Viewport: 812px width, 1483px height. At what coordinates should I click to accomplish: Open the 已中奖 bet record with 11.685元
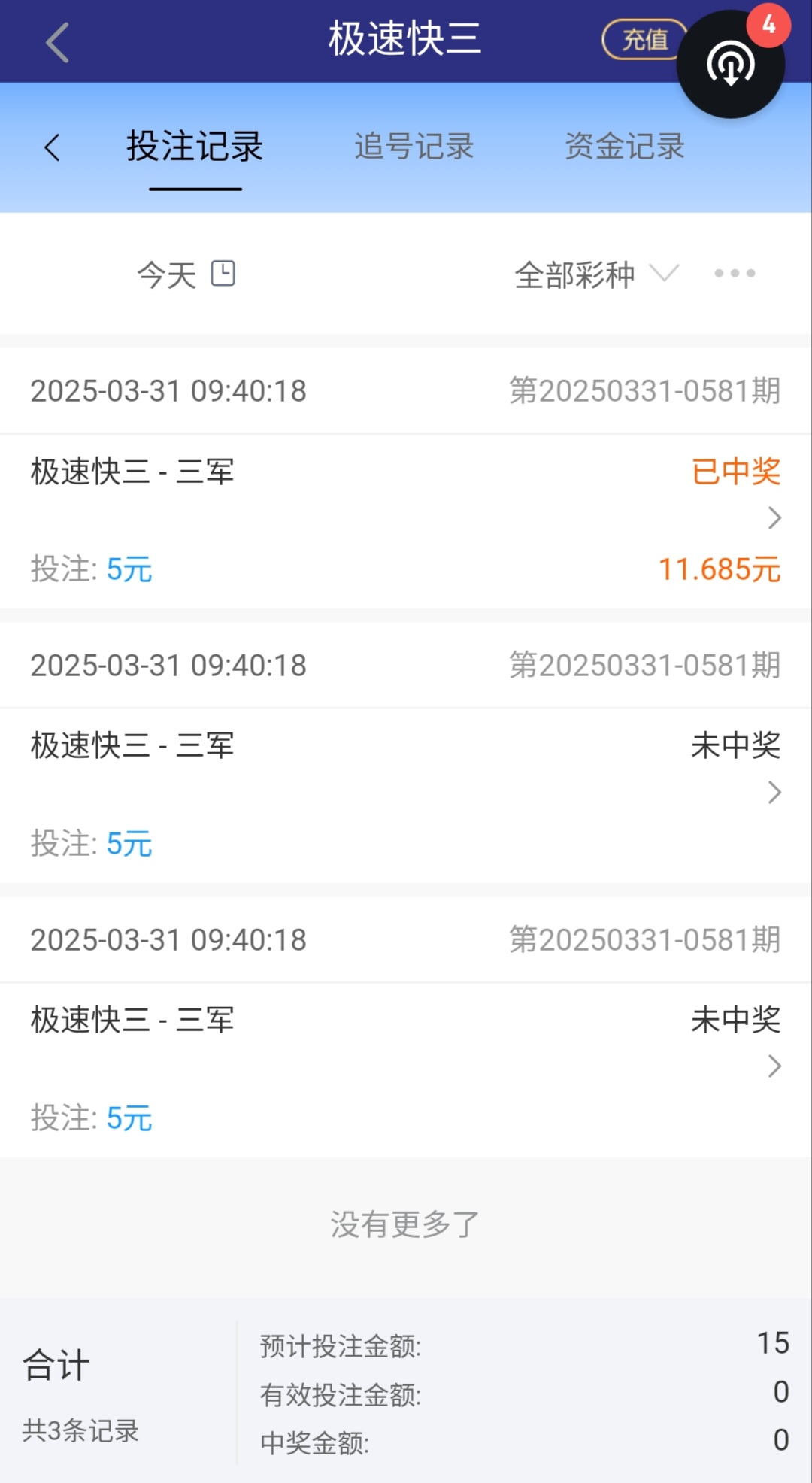(406, 519)
